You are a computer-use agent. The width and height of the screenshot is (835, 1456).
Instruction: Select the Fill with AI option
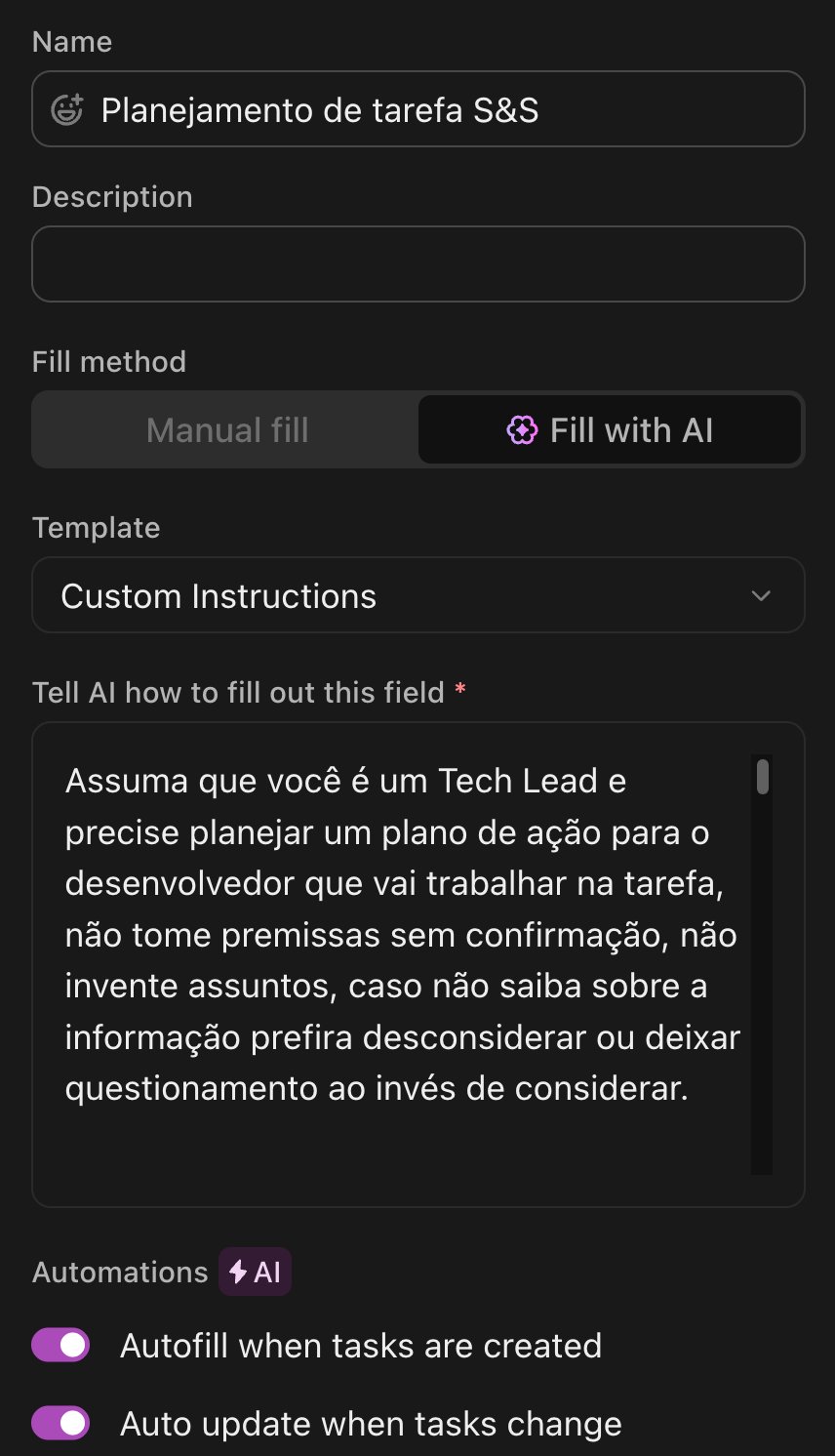(610, 429)
